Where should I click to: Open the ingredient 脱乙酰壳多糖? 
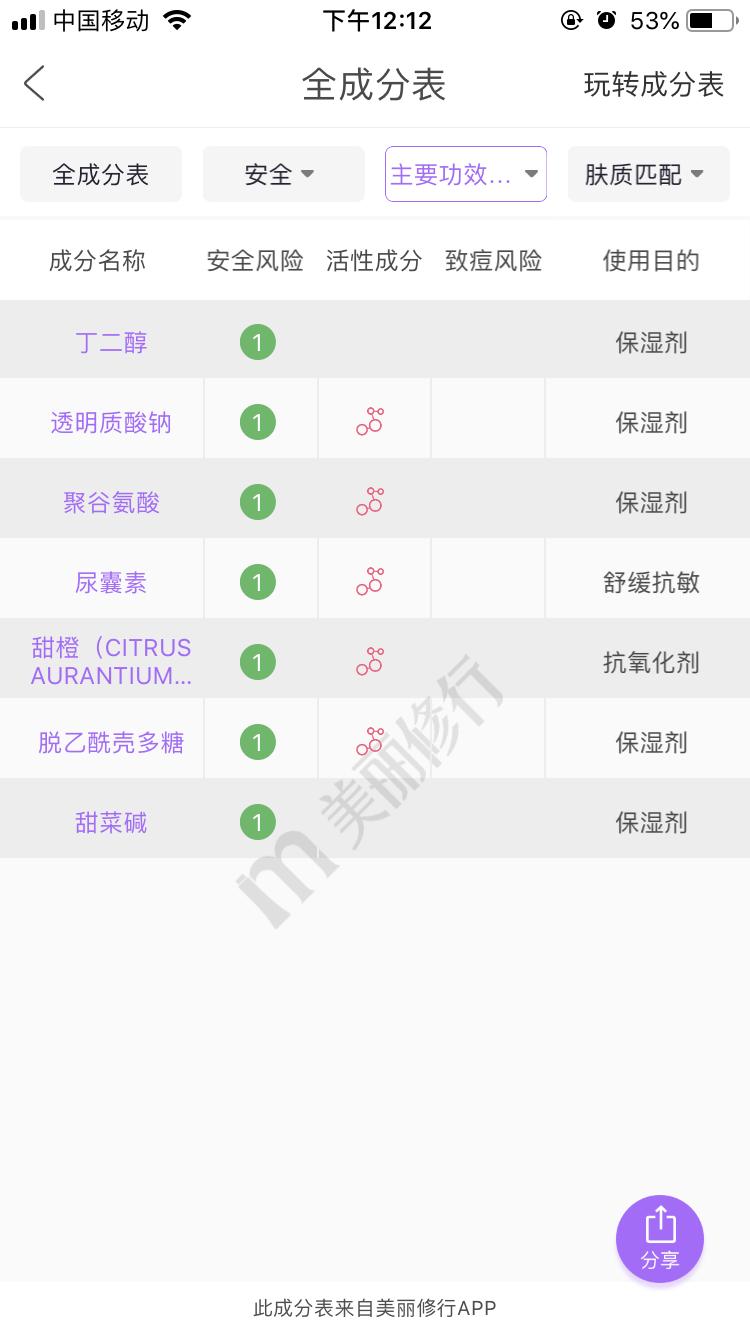111,743
